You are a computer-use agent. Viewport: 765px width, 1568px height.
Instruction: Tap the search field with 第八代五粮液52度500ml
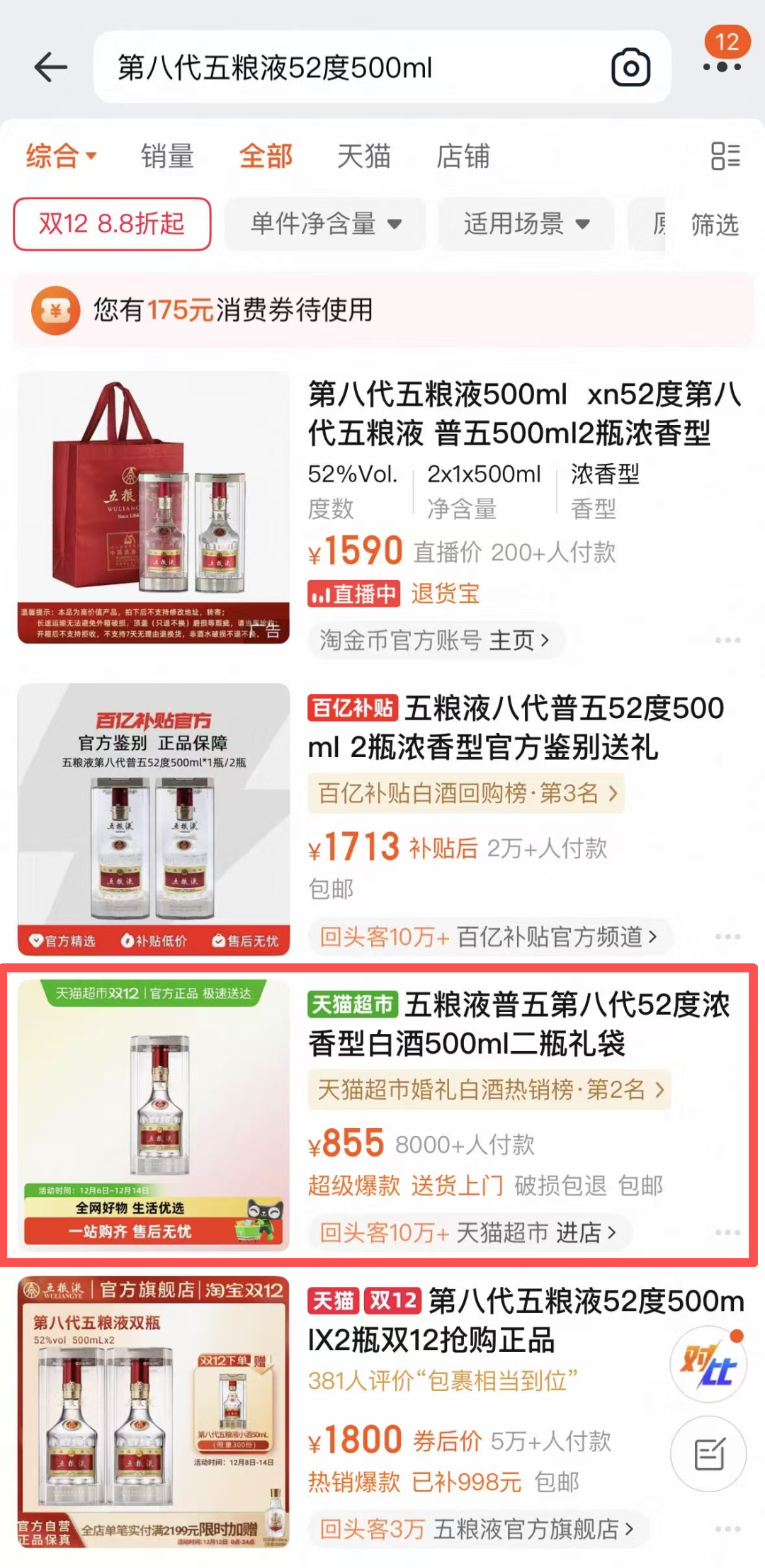[x=340, y=68]
